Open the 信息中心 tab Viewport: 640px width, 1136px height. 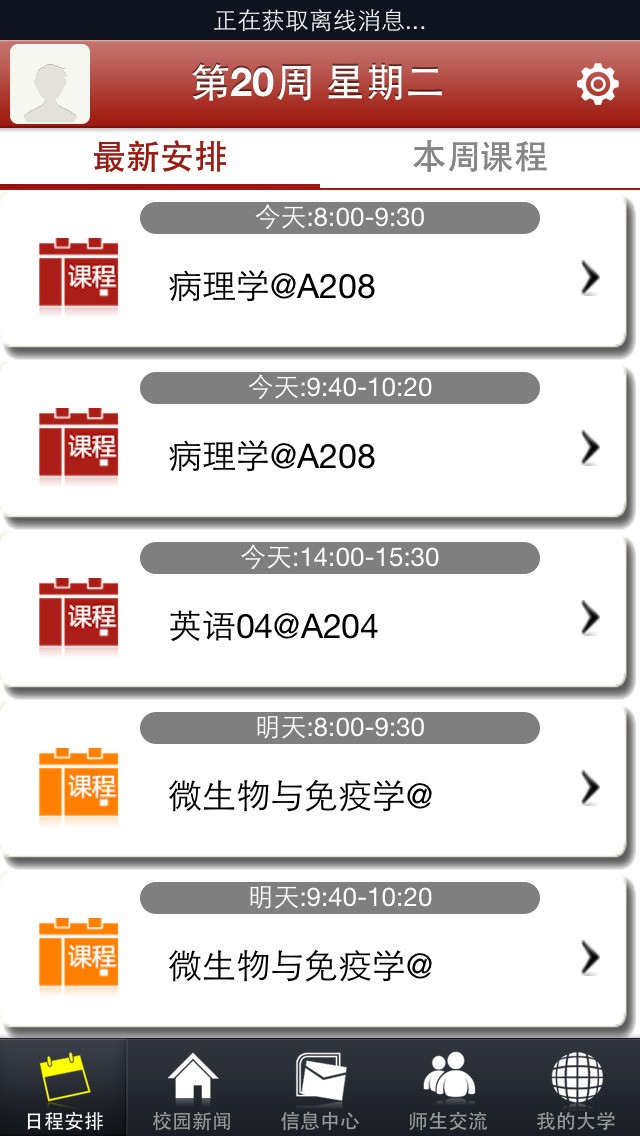320,1090
